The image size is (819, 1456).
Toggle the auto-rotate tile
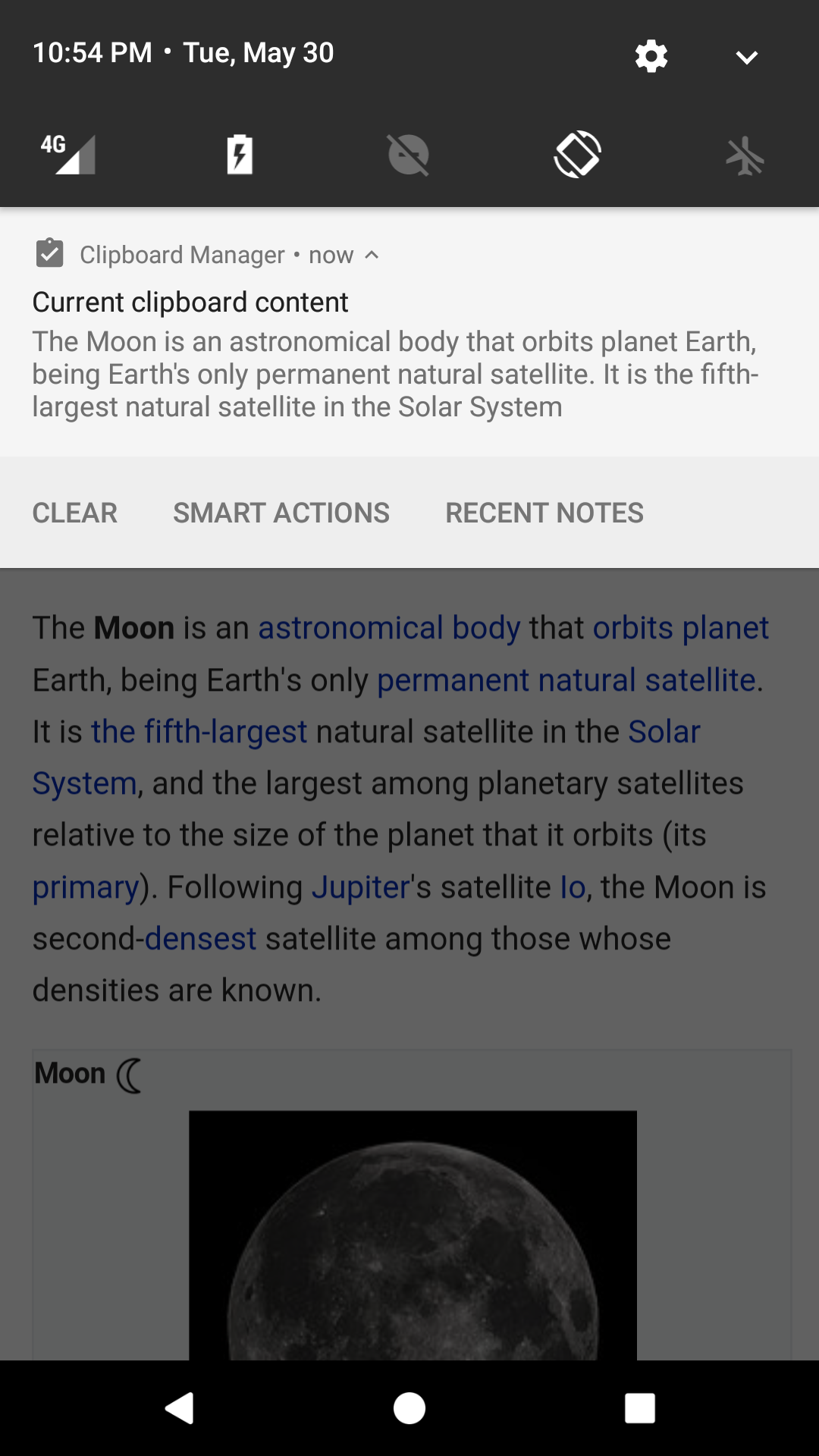[577, 154]
